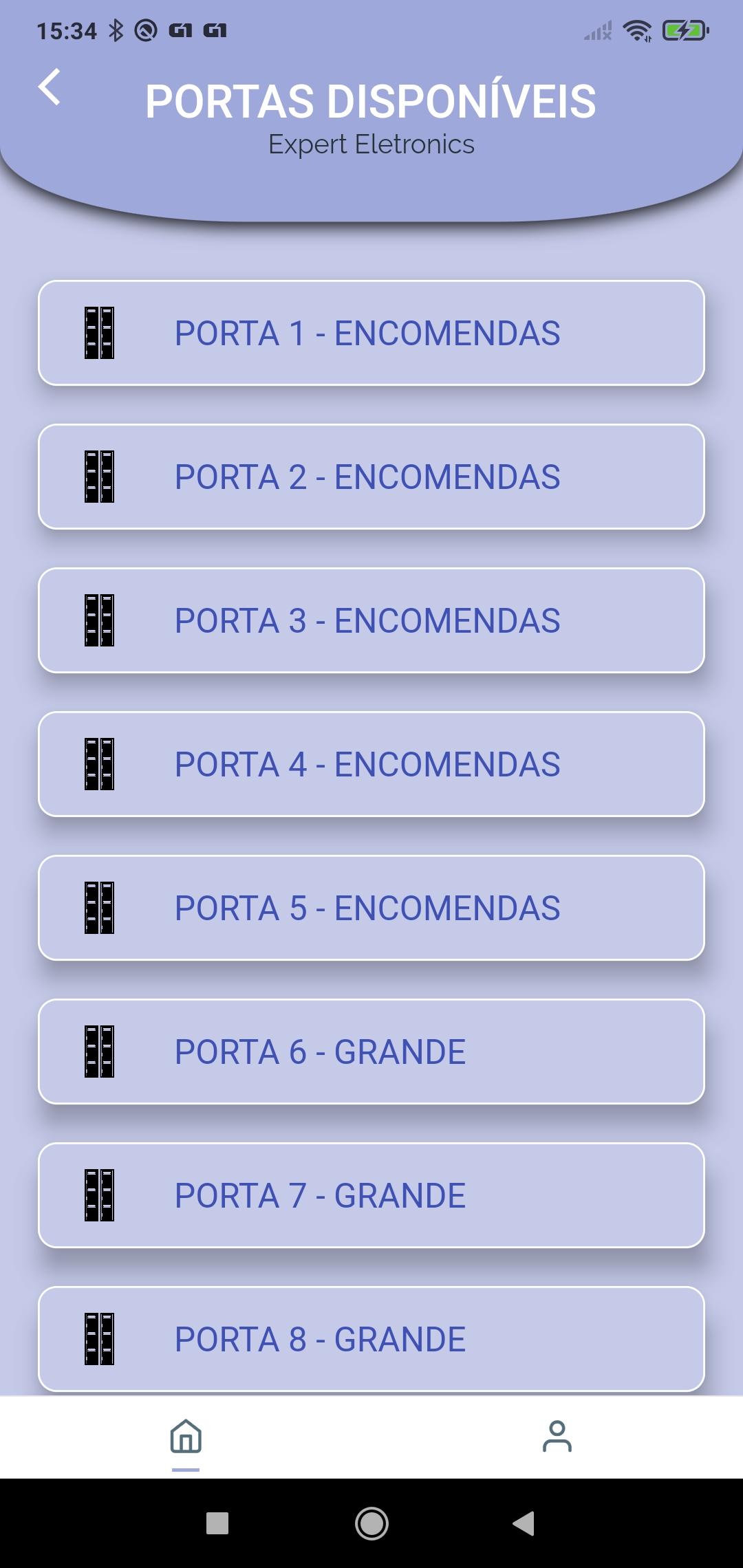Screen dimensions: 743x1568
Task: Go back using the header arrow
Action: [x=50, y=87]
